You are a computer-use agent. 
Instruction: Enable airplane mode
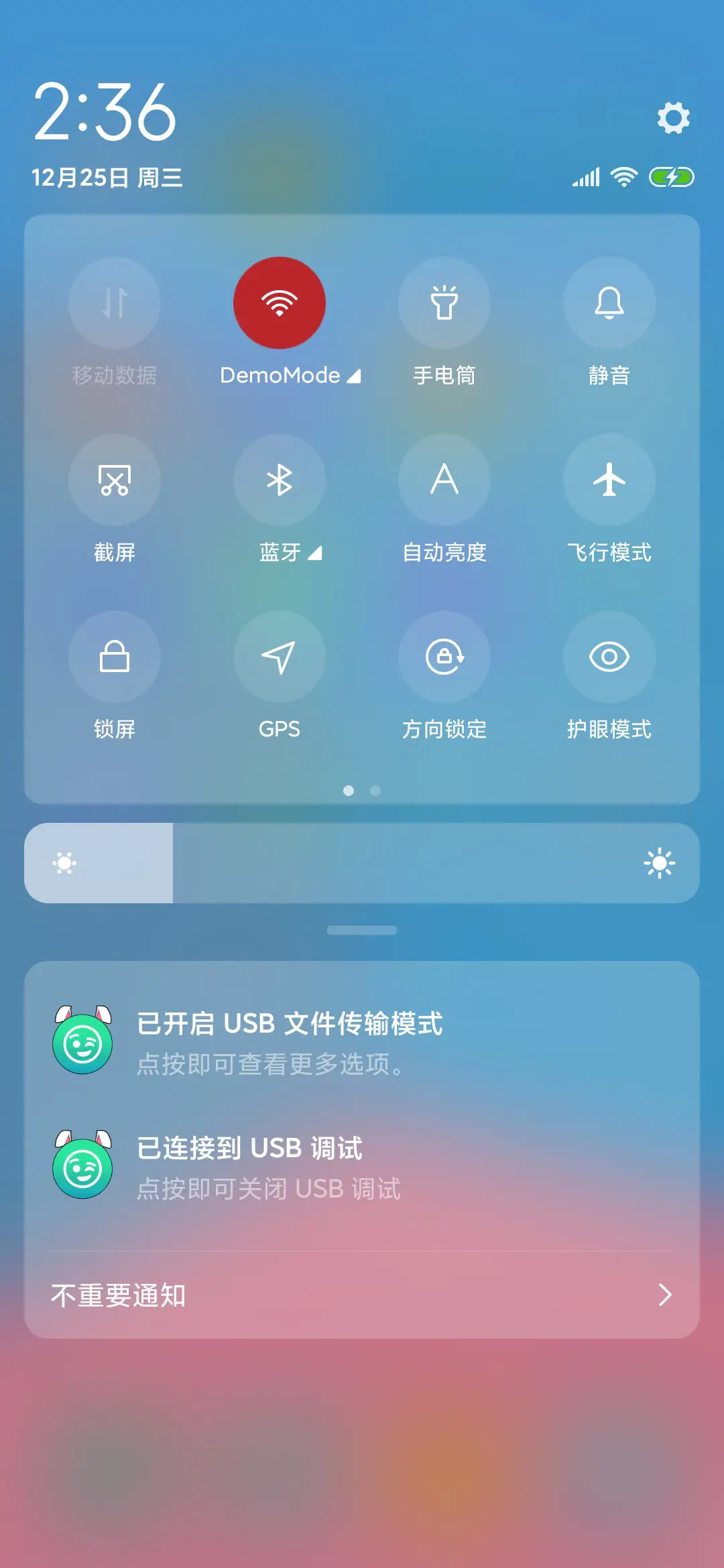pos(609,480)
